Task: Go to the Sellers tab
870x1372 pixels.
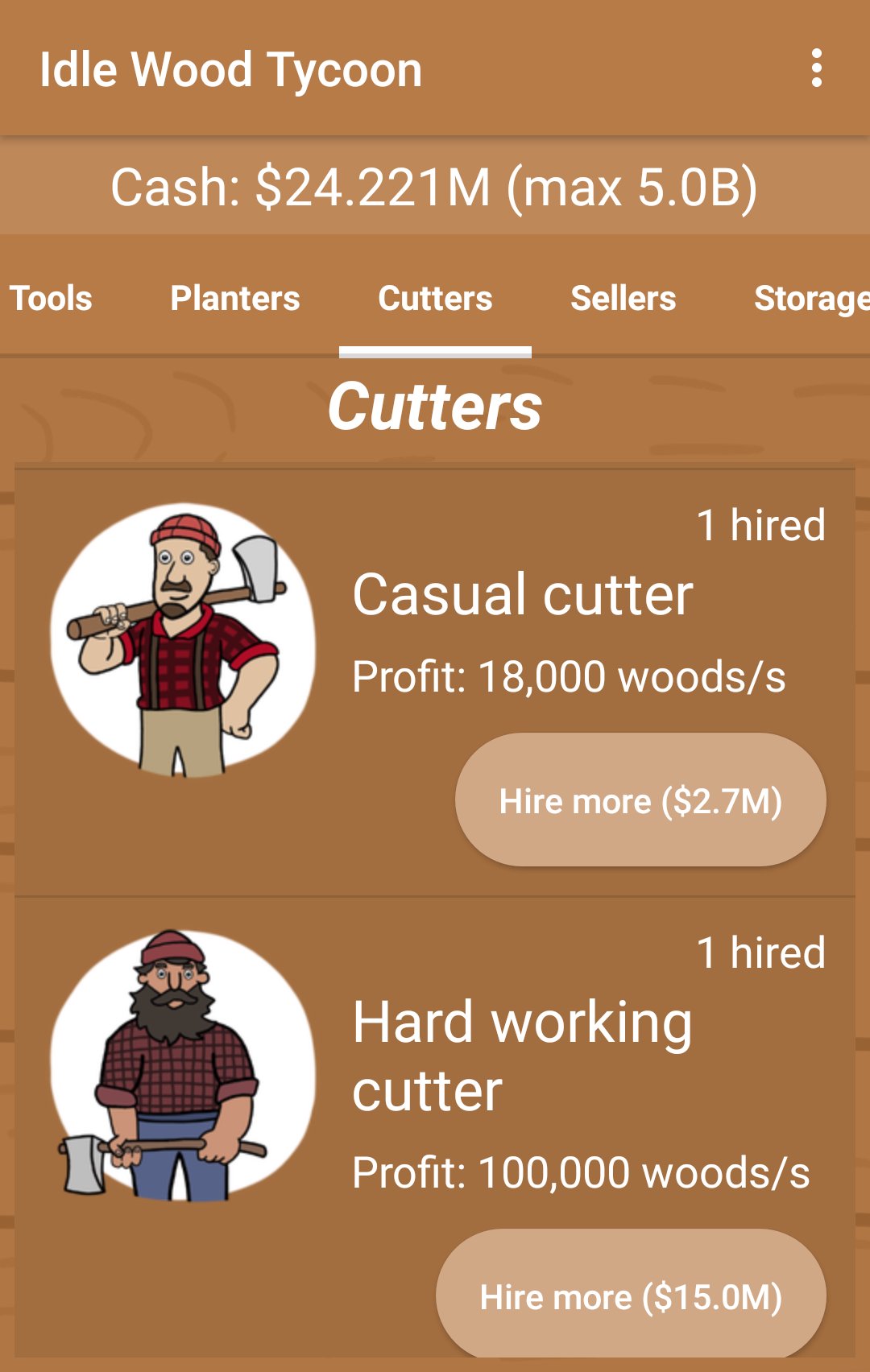Action: (623, 299)
